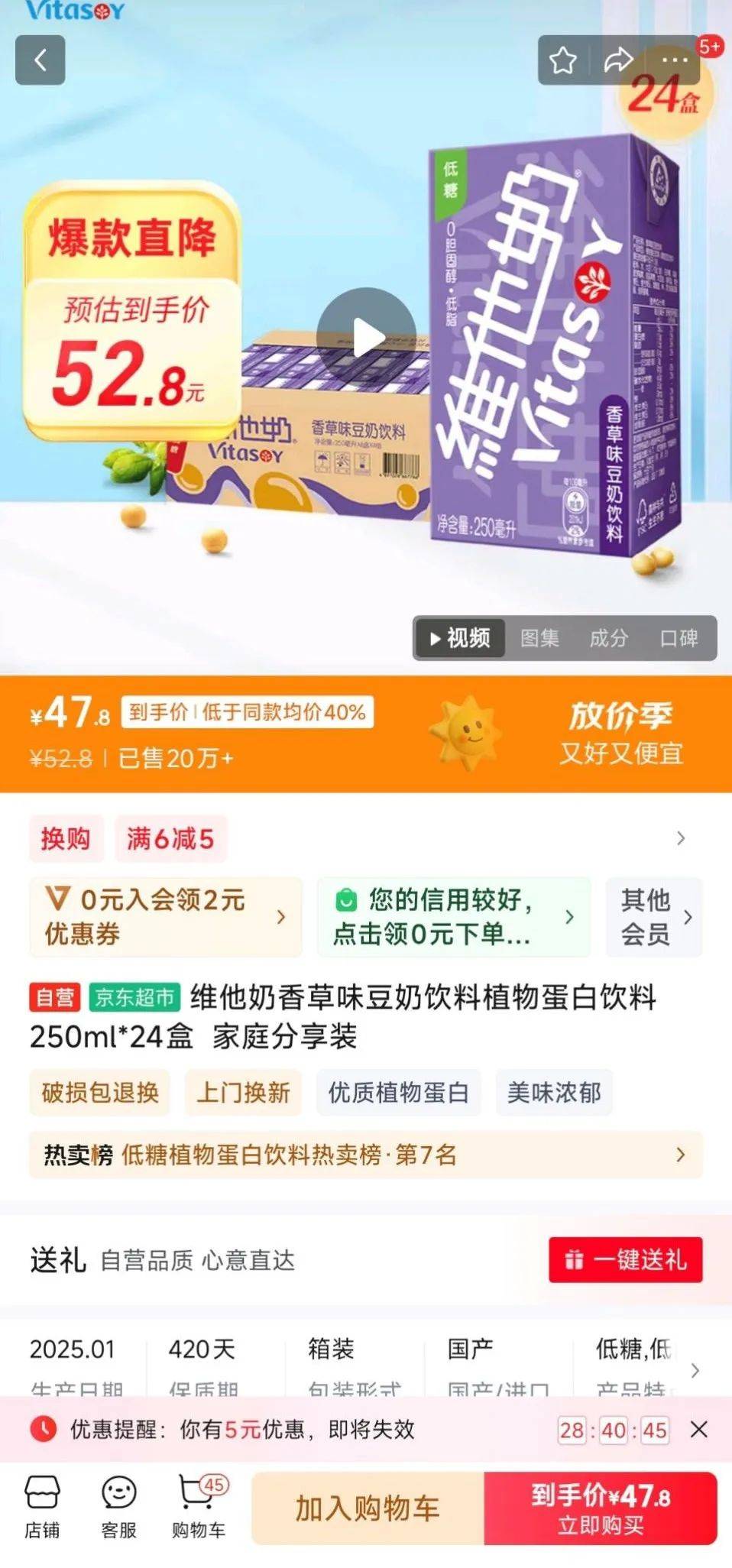
Task: Open the 店铺 store page
Action: click(42, 1507)
